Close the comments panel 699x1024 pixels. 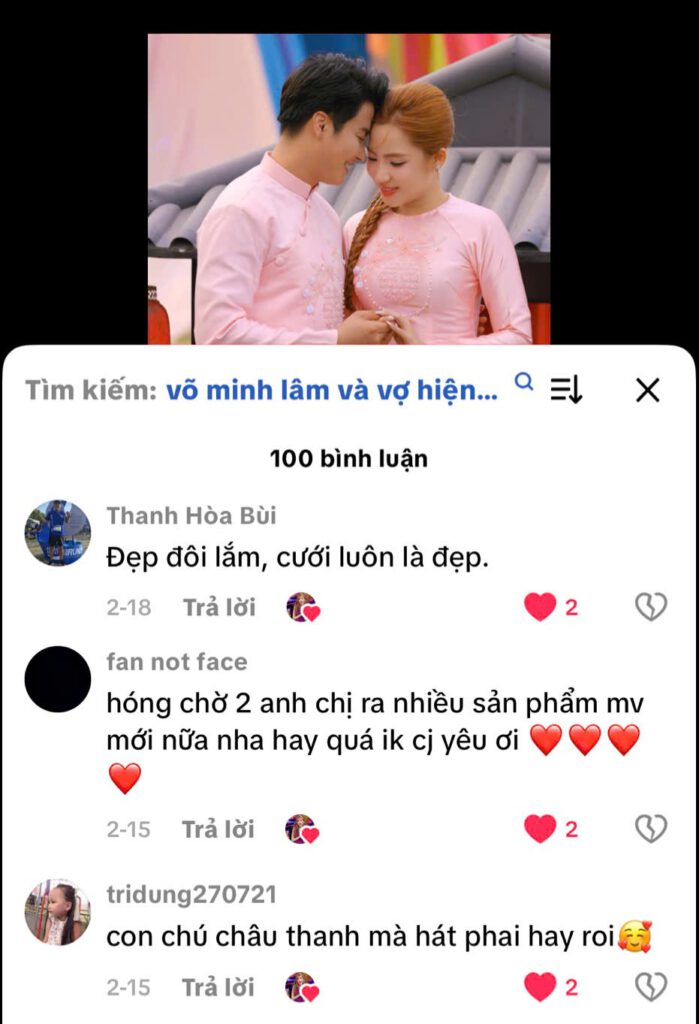click(x=648, y=390)
